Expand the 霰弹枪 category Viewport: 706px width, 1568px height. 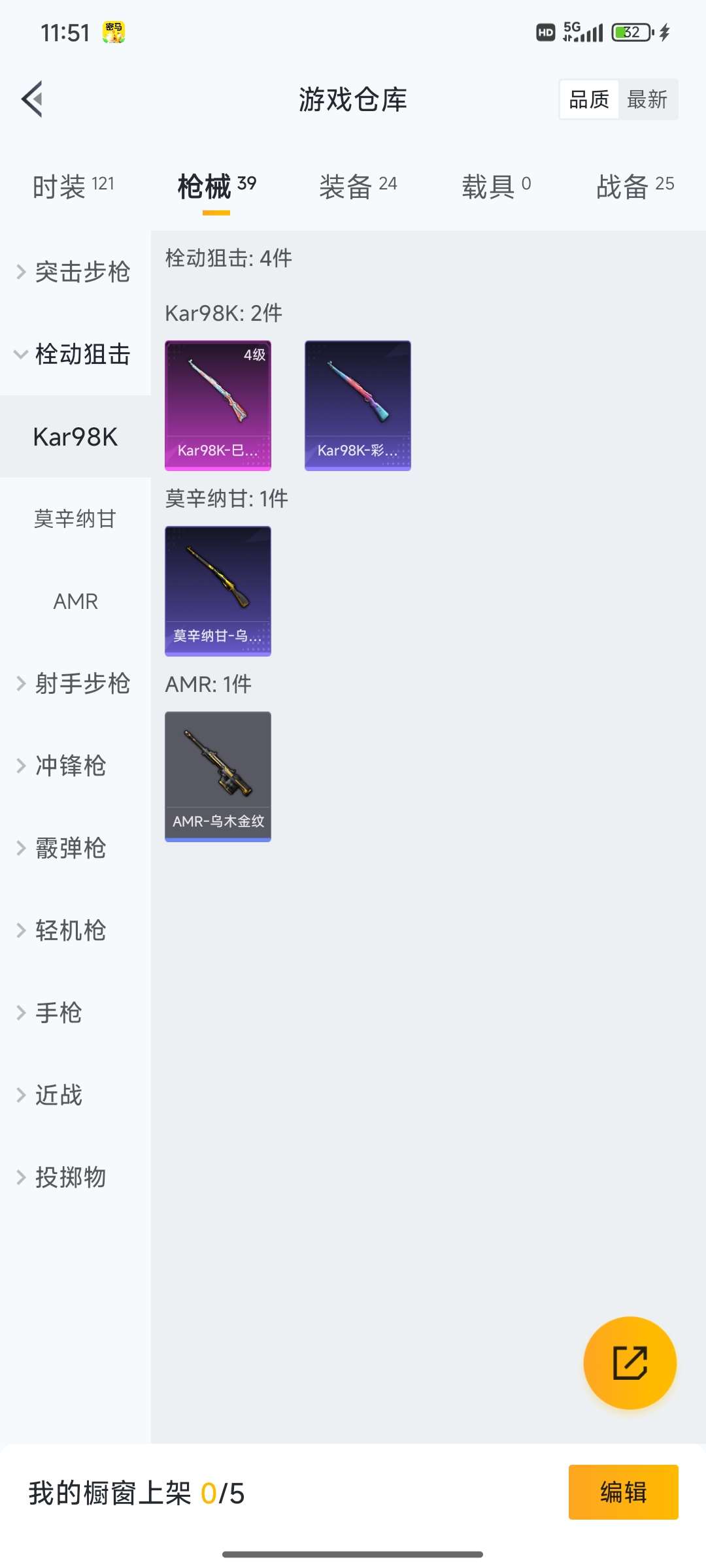point(71,848)
